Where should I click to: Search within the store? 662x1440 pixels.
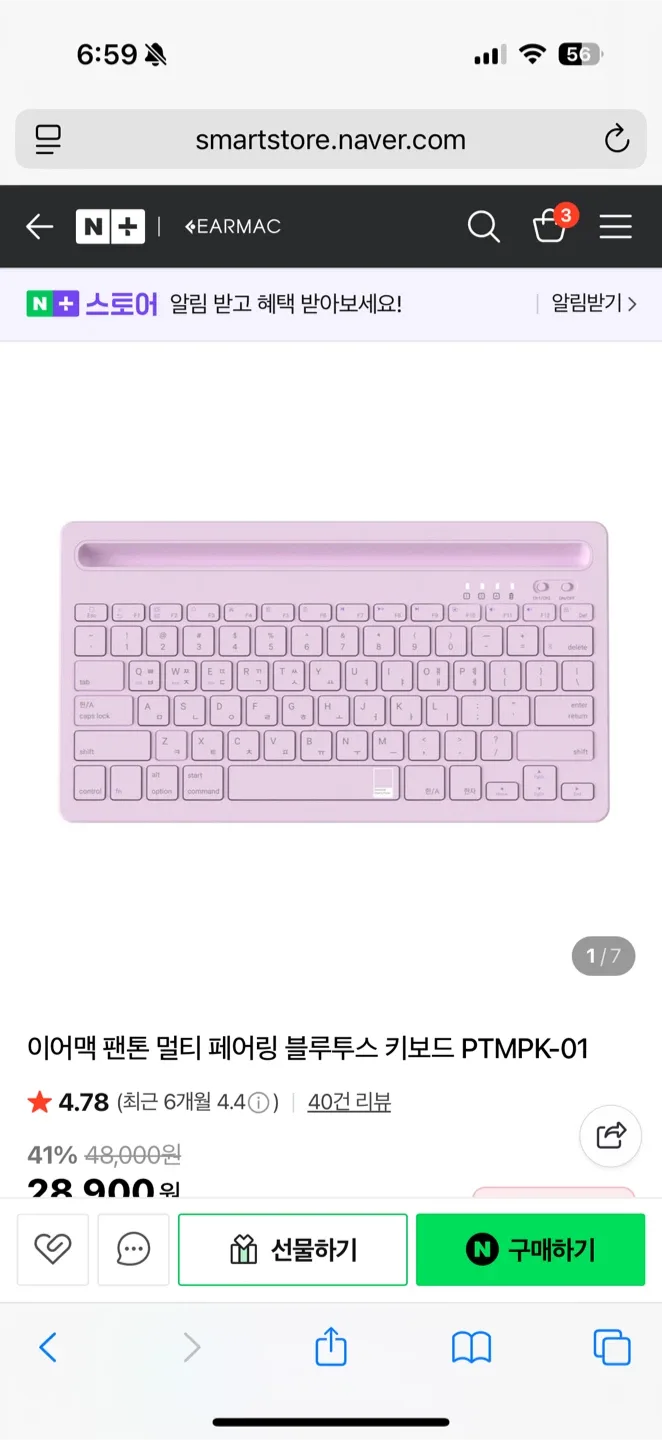483,227
